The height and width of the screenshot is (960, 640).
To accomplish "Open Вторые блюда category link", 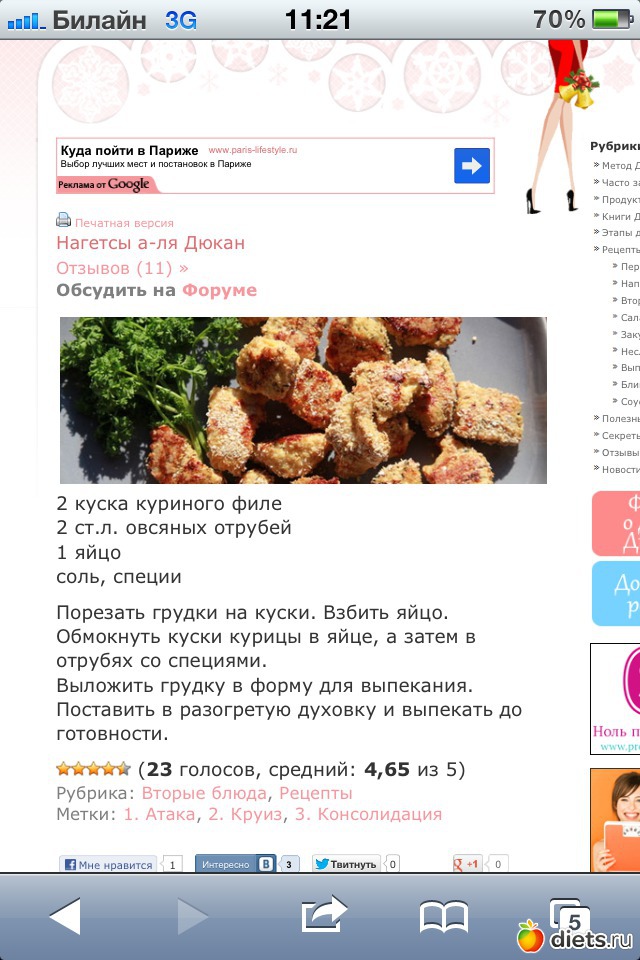I will click(204, 793).
